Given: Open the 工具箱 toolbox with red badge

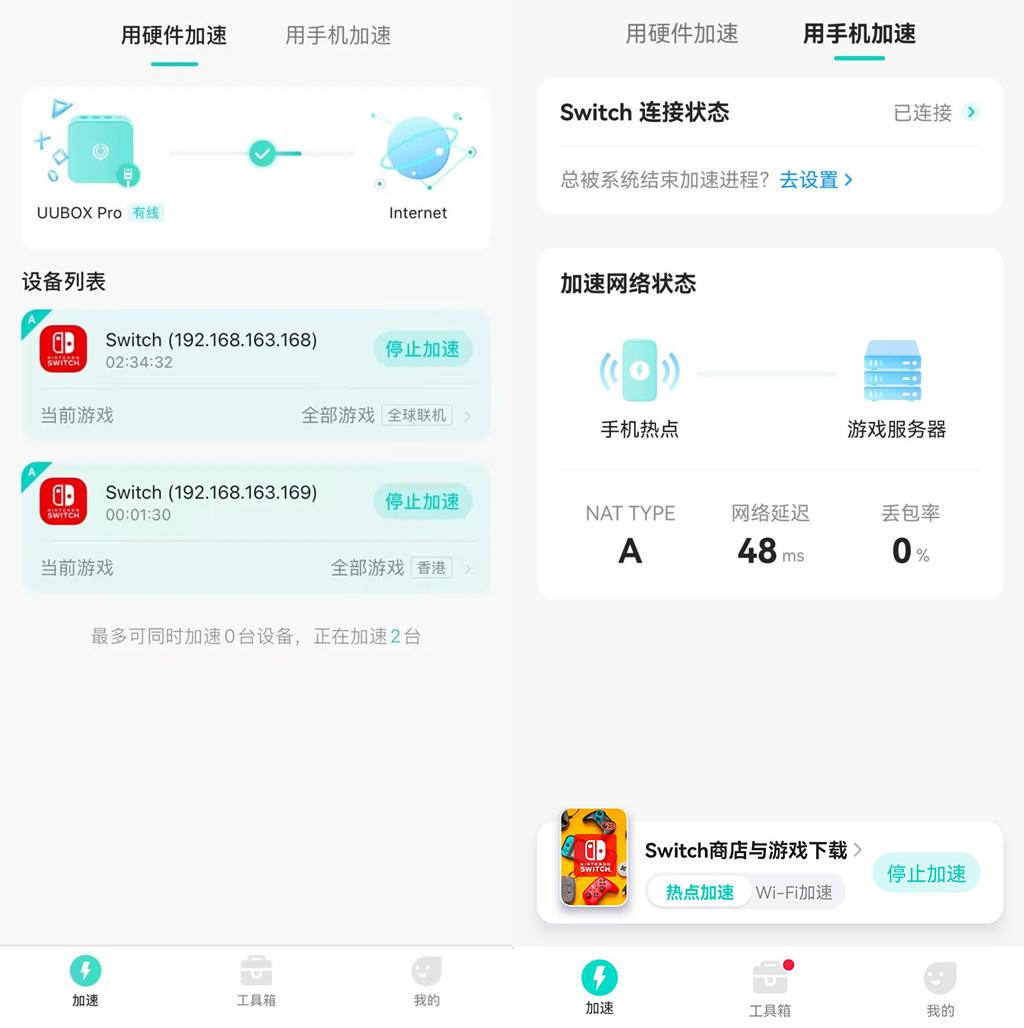Looking at the screenshot, I should (768, 985).
